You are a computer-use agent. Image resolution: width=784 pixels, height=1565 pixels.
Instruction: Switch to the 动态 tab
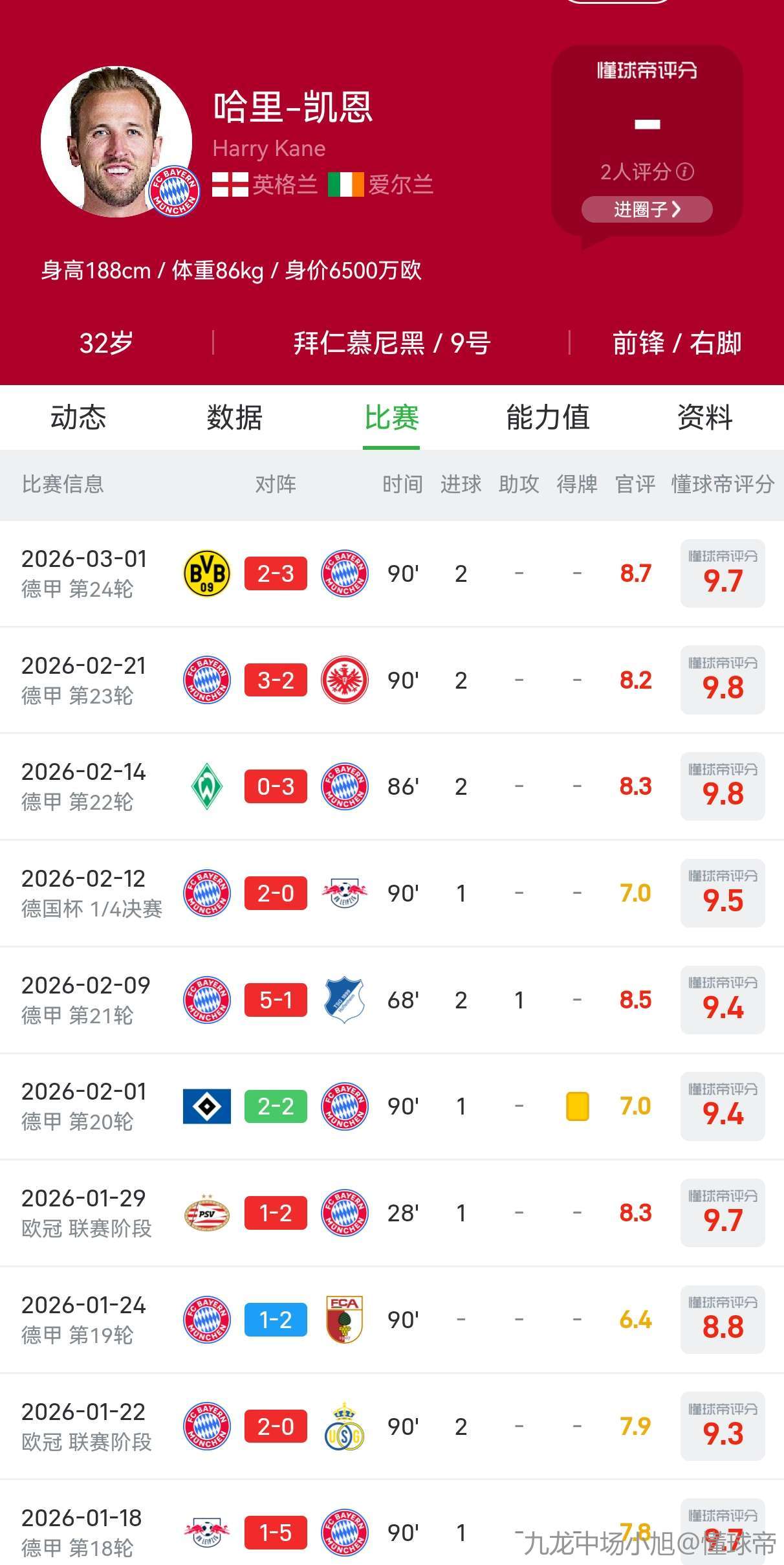coord(78,417)
